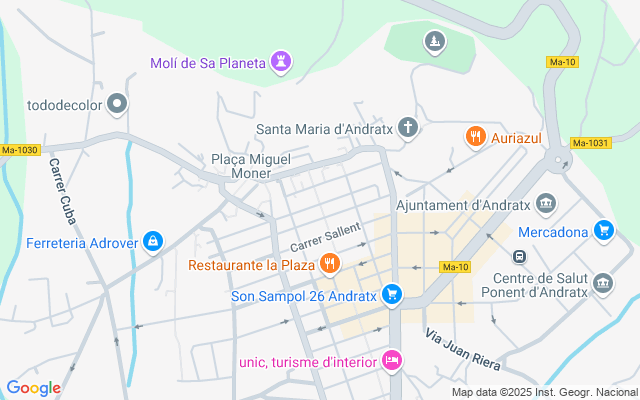Select the tododecolor place marker
Viewport: 640px width, 400px height.
[x=118, y=103]
